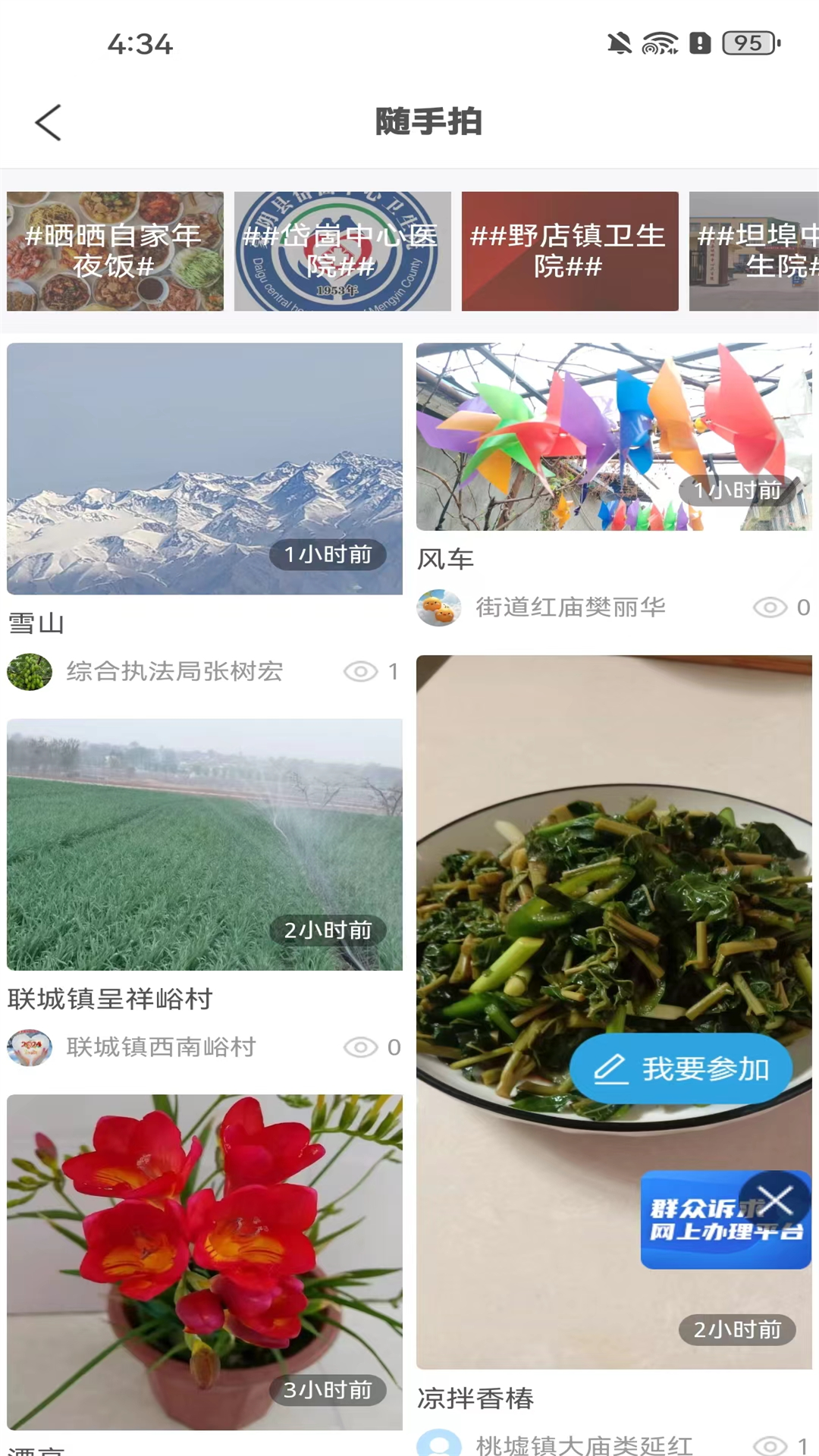This screenshot has width=819, height=1456.
Task: Close the 群众诉求网上办理平台 floating banner
Action: click(x=775, y=1201)
